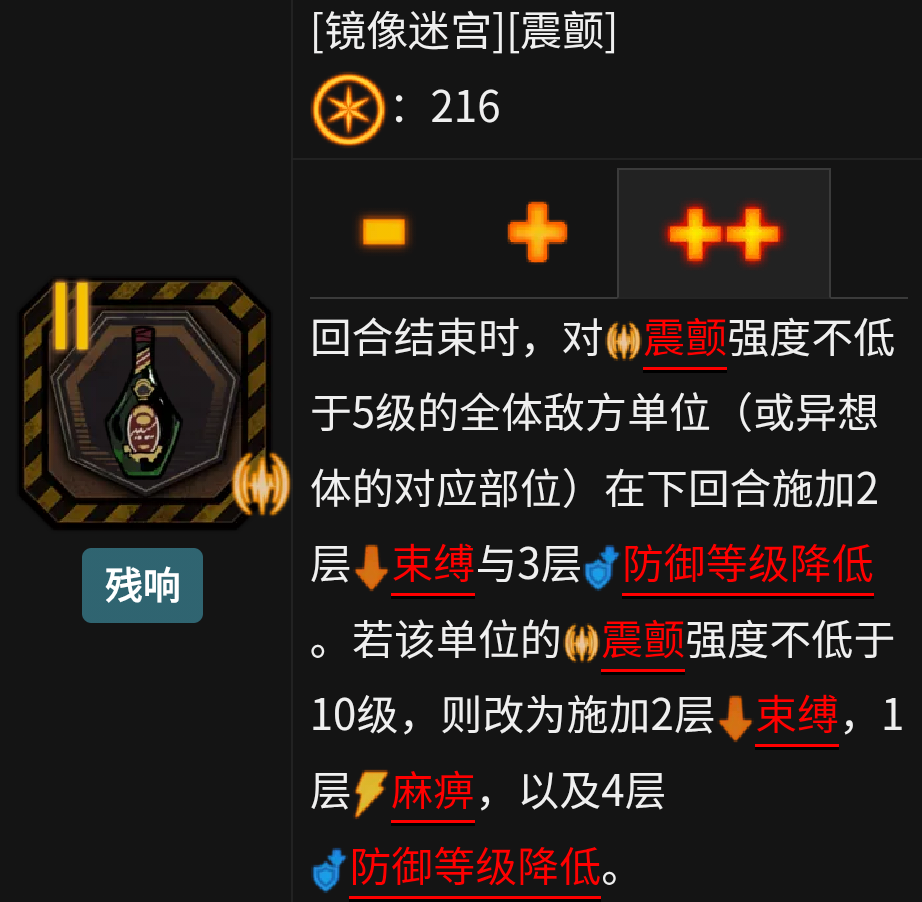Switch to the single minus tab
The image size is (922, 902).
point(384,233)
